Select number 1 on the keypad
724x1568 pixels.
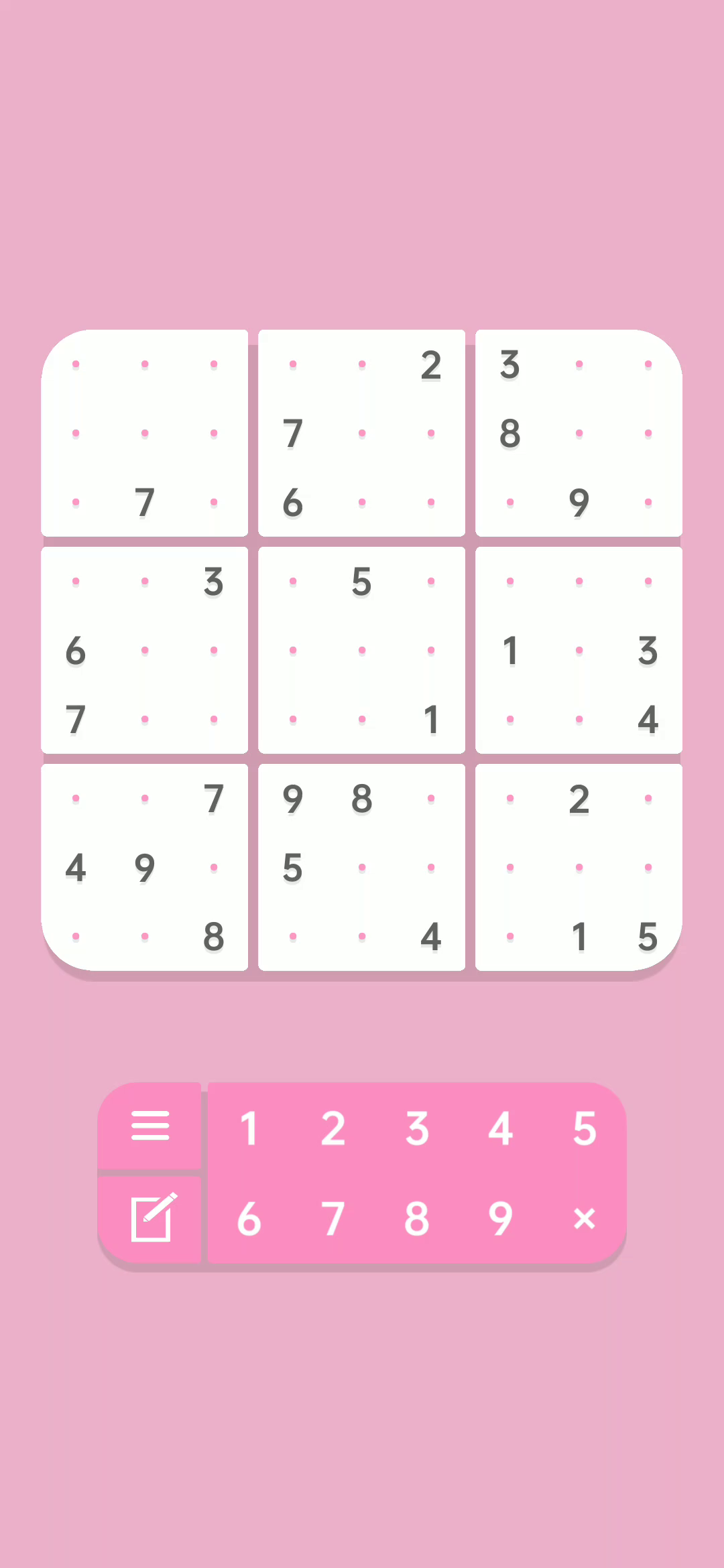tap(249, 1128)
